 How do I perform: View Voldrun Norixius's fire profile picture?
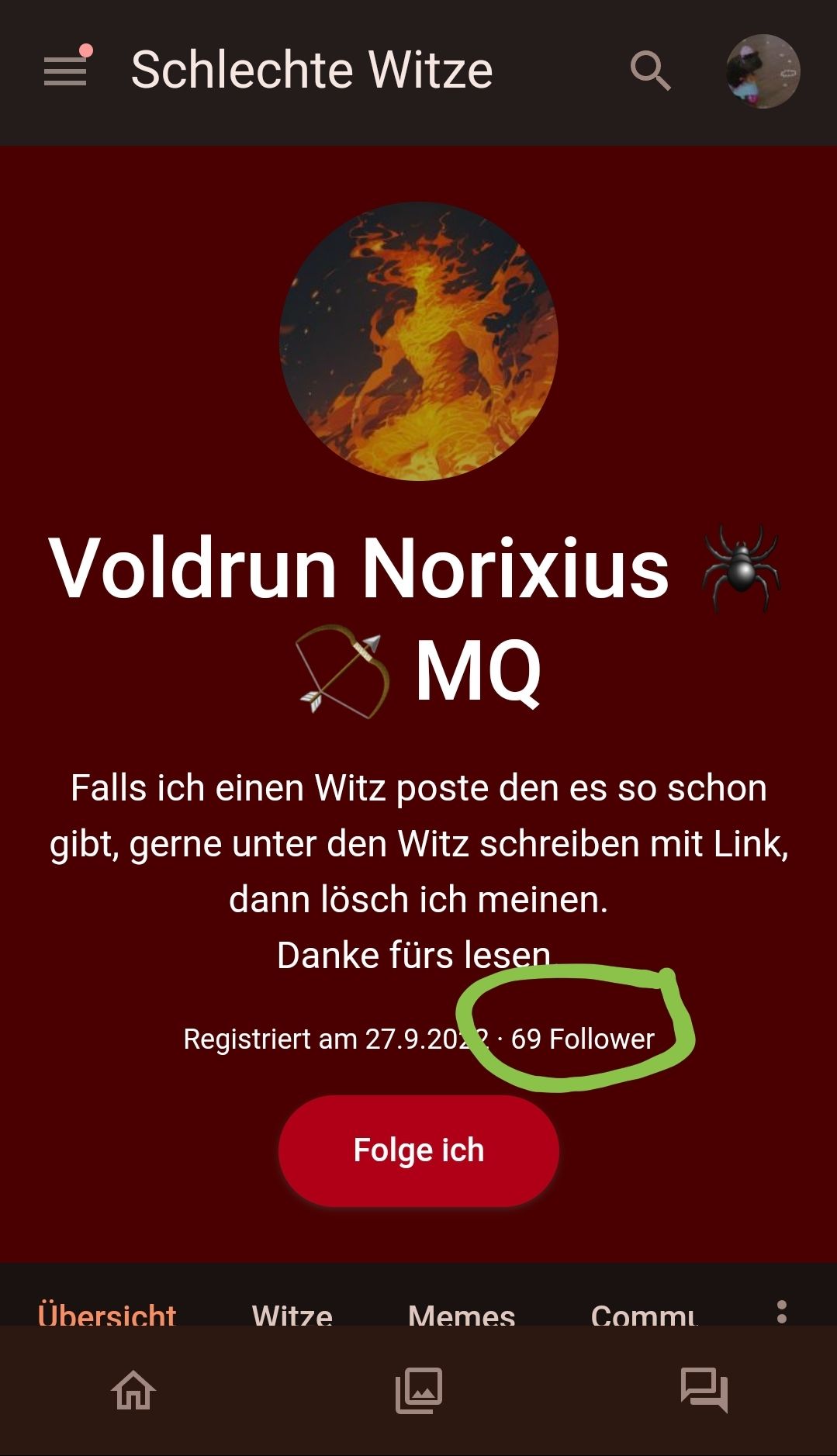(418, 341)
